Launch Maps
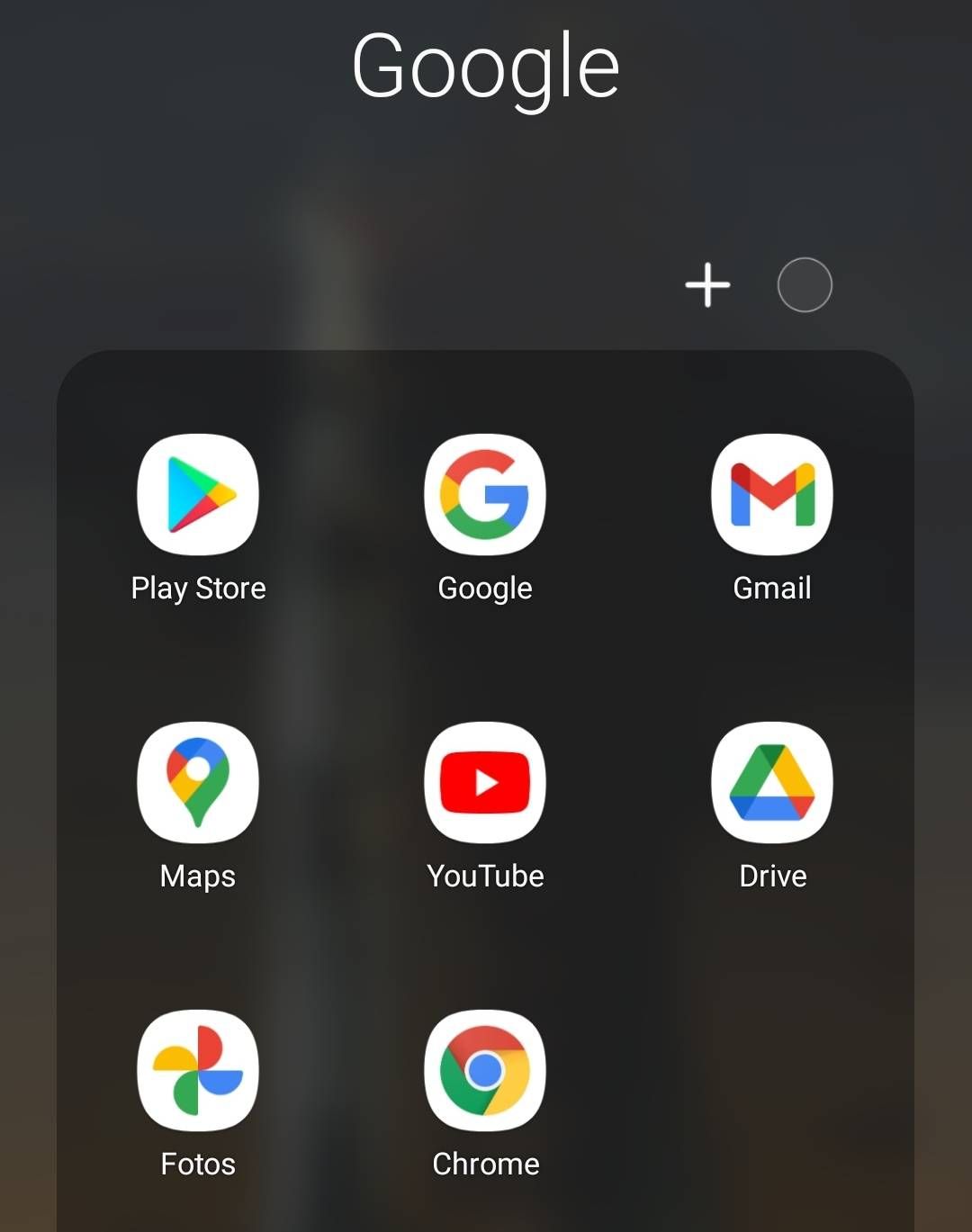This screenshot has height=1232, width=972. point(198,783)
